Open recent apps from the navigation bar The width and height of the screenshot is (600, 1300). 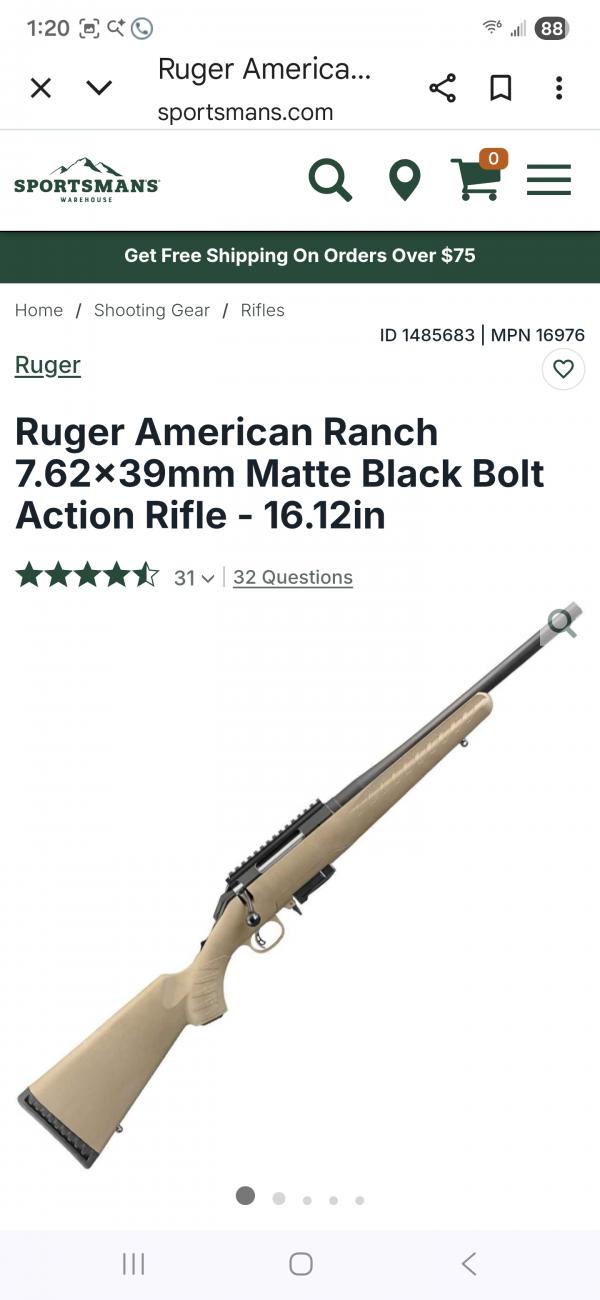133,1263
